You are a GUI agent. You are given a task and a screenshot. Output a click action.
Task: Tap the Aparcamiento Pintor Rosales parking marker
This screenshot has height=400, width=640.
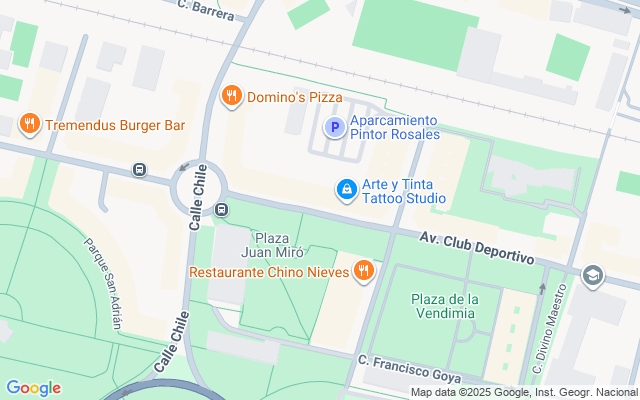[x=335, y=127]
